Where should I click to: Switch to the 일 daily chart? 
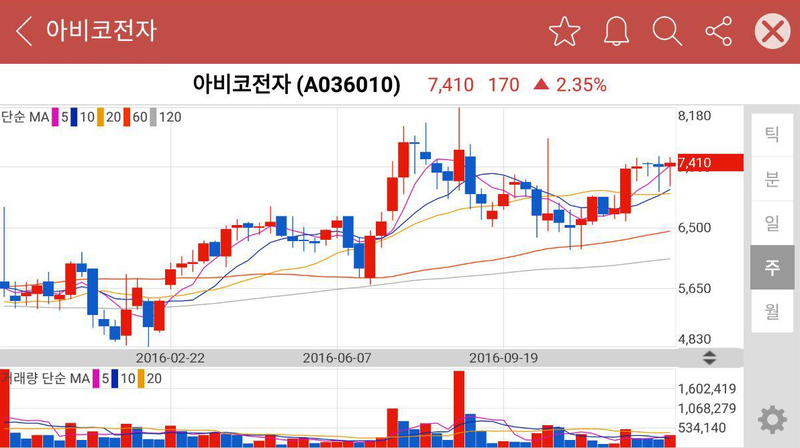771,222
